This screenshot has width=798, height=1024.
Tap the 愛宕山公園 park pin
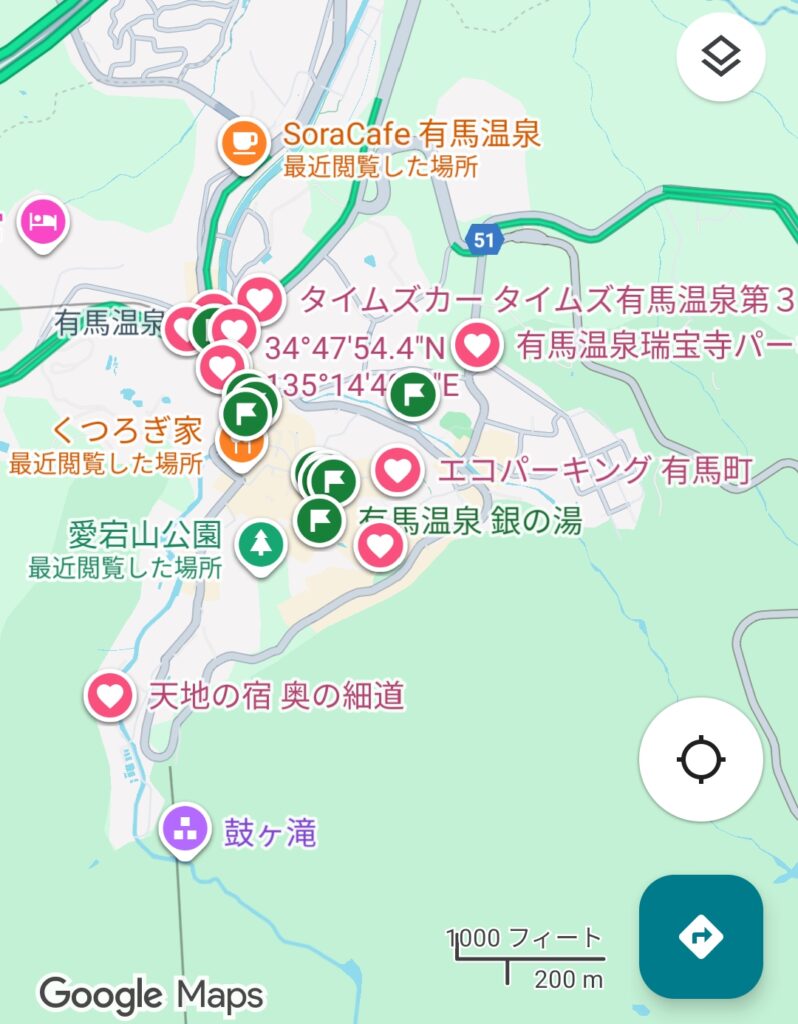tap(261, 543)
